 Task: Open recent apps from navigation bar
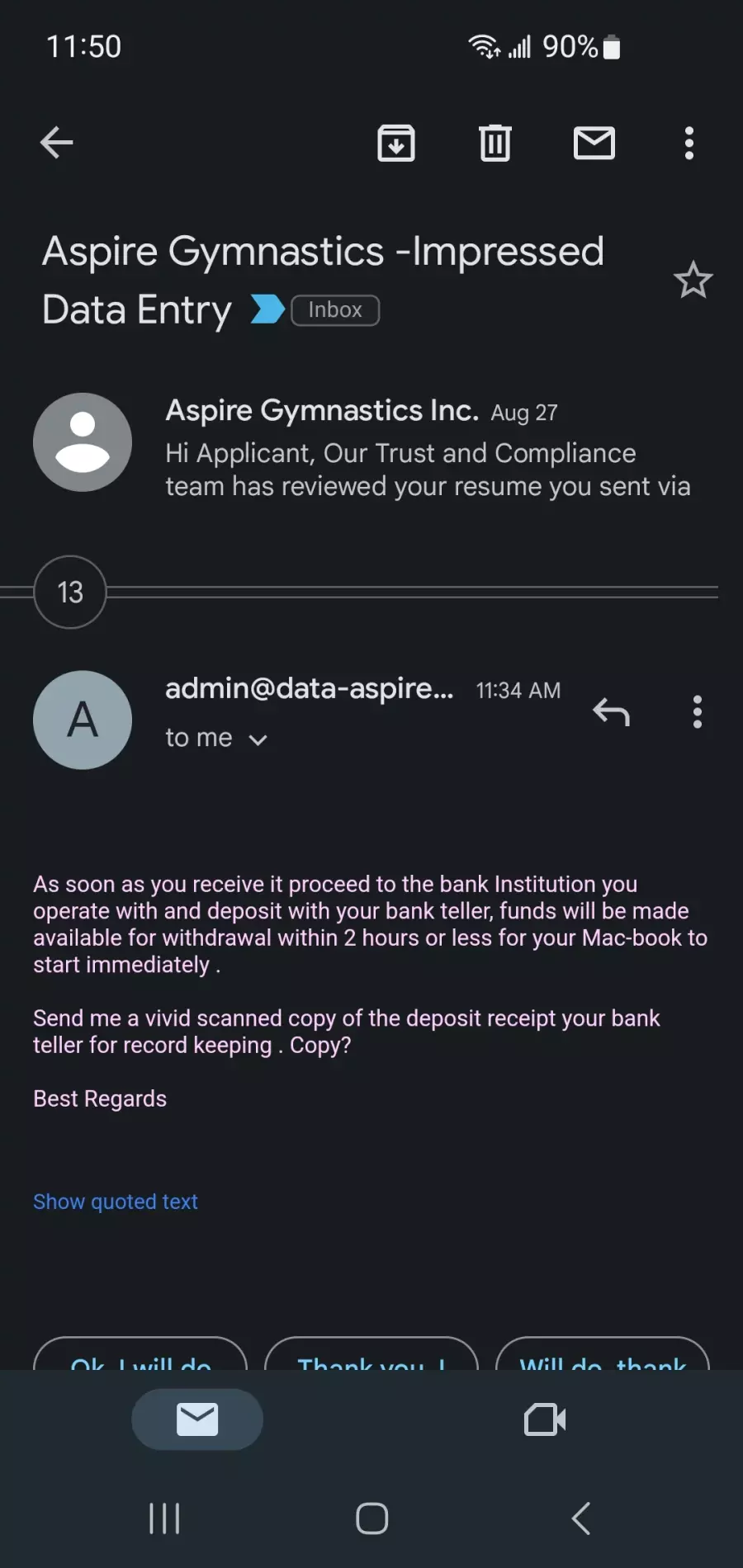(164, 1518)
